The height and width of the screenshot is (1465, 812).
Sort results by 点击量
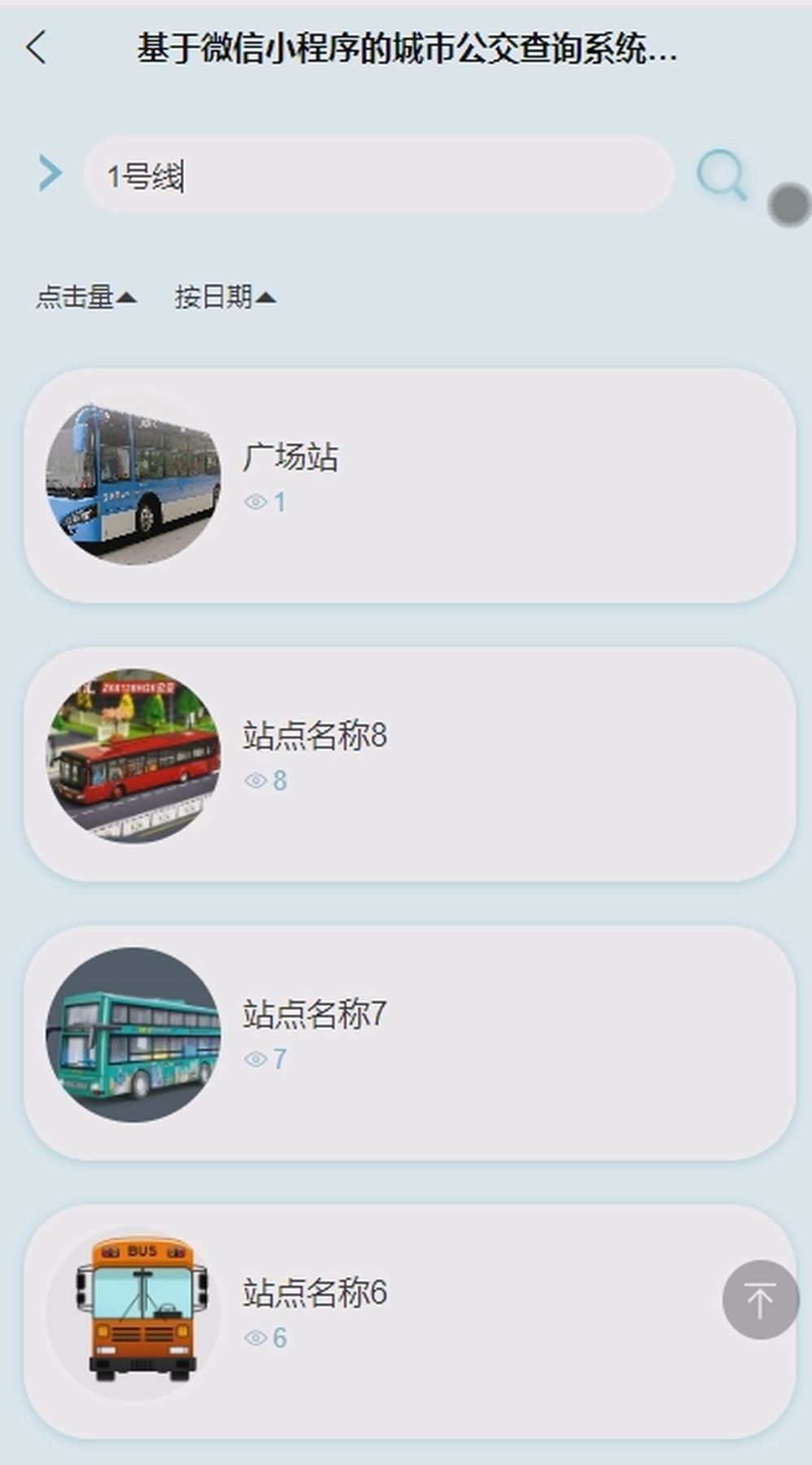coord(85,297)
